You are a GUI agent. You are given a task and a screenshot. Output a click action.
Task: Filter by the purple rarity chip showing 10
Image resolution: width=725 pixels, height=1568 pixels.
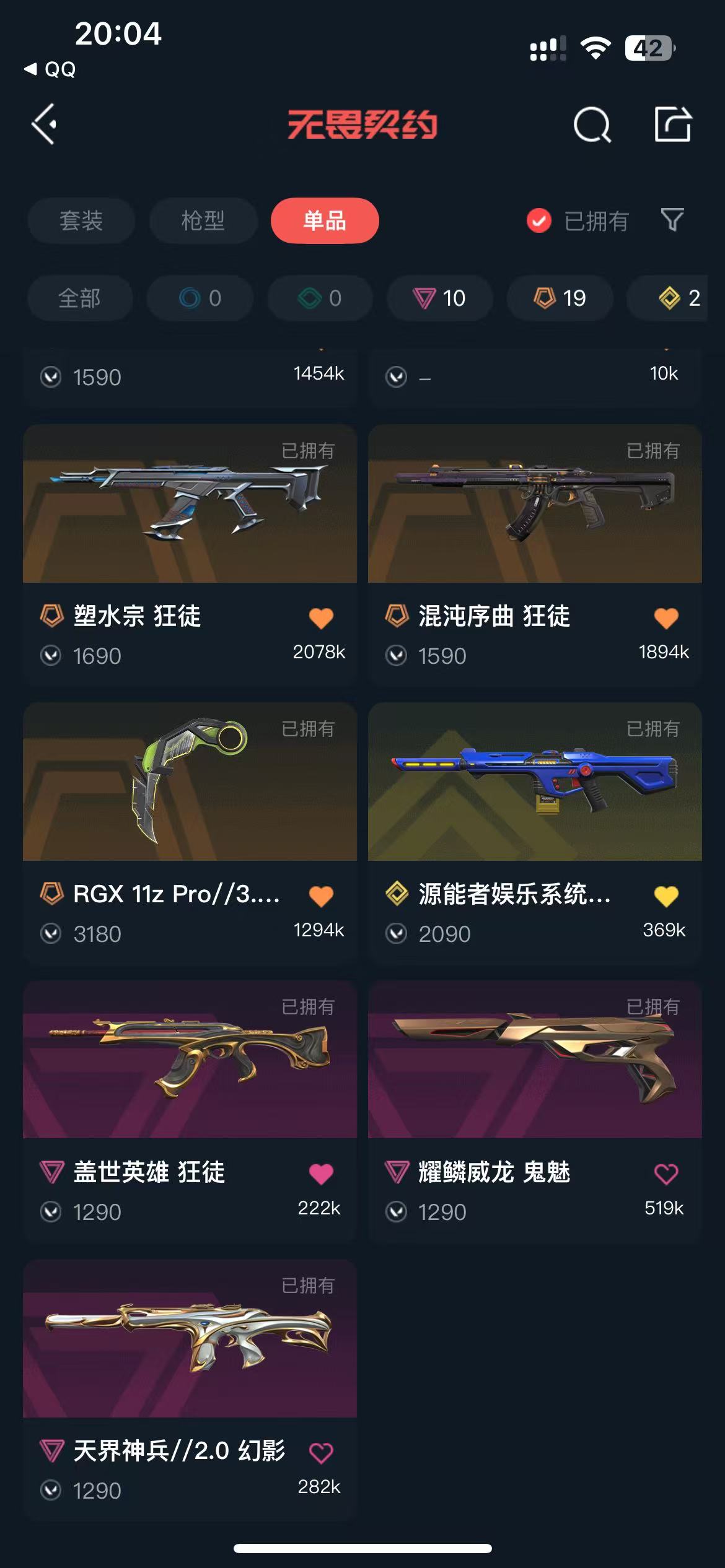pyautogui.click(x=439, y=298)
